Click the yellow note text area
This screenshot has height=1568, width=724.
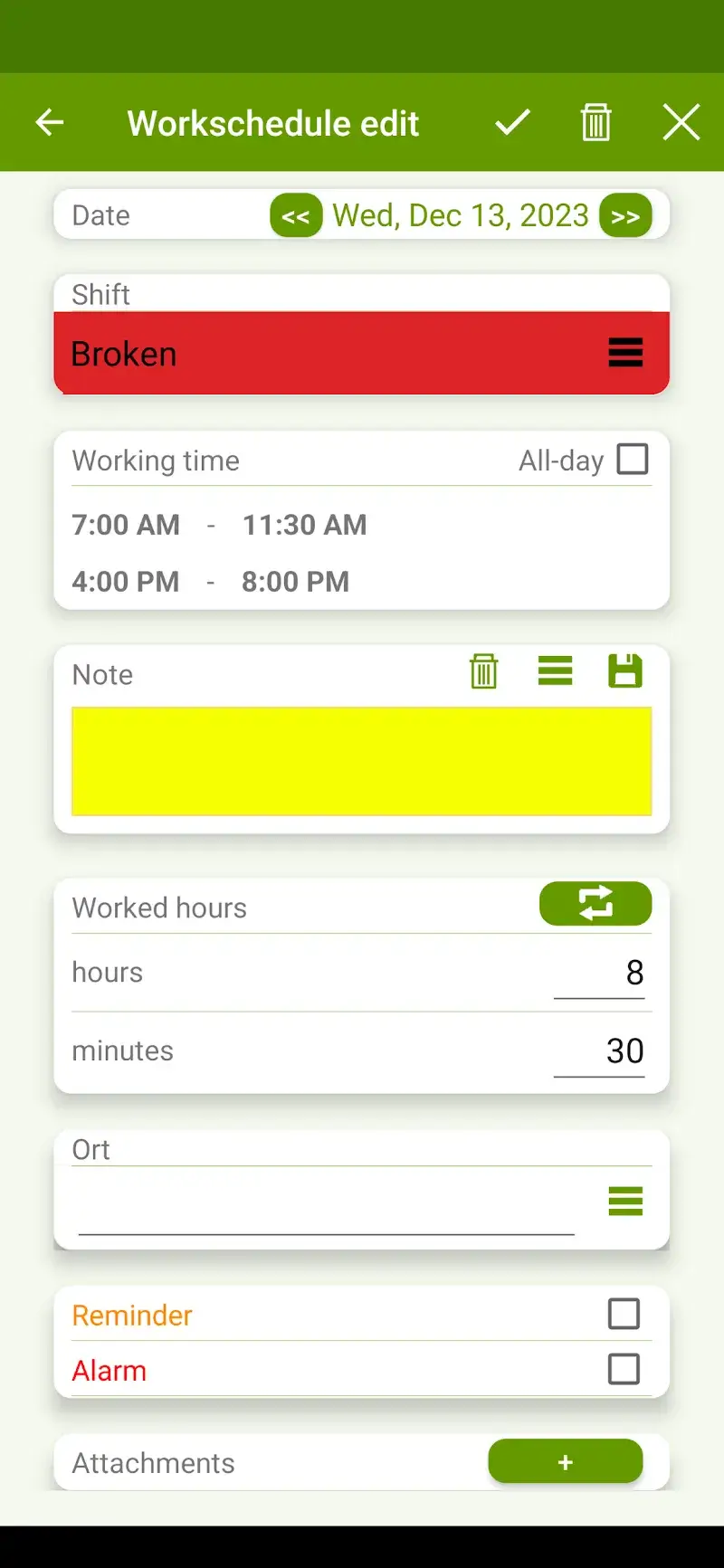point(362,761)
